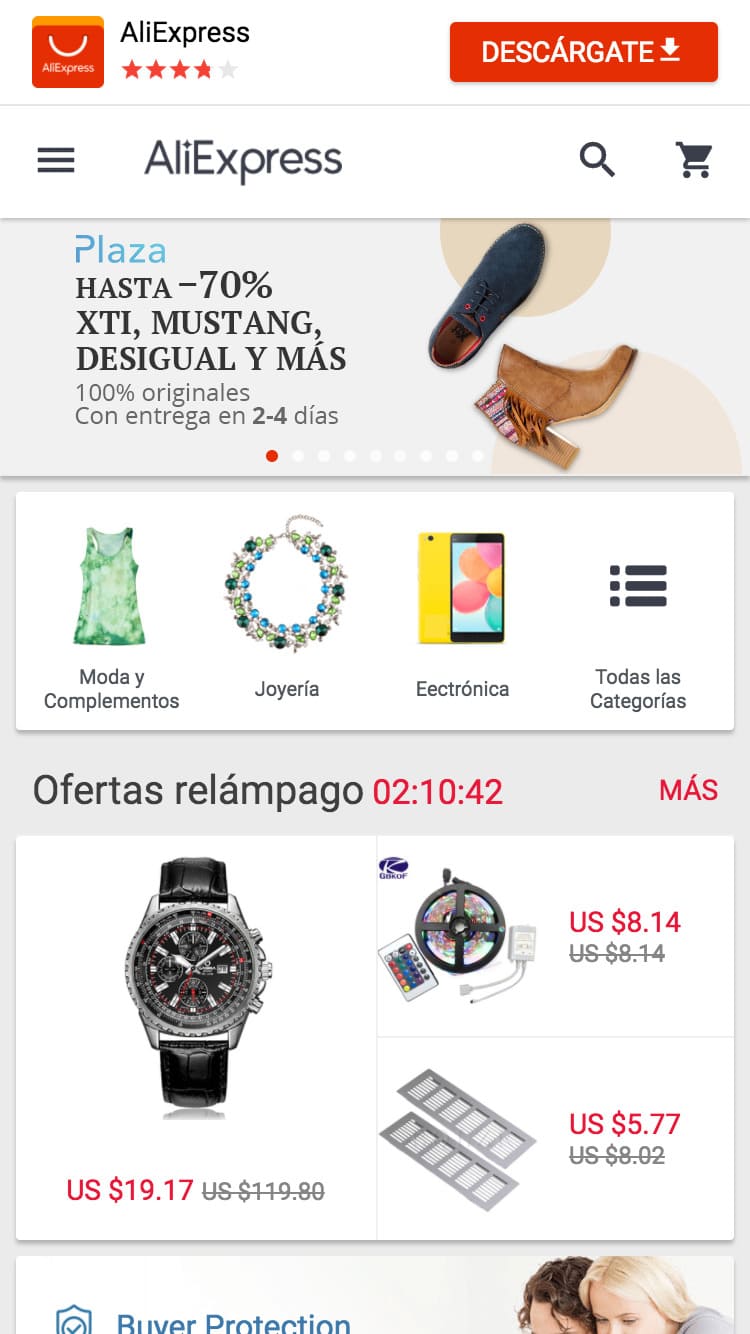Jump to the third carousel slide dot

(323, 456)
